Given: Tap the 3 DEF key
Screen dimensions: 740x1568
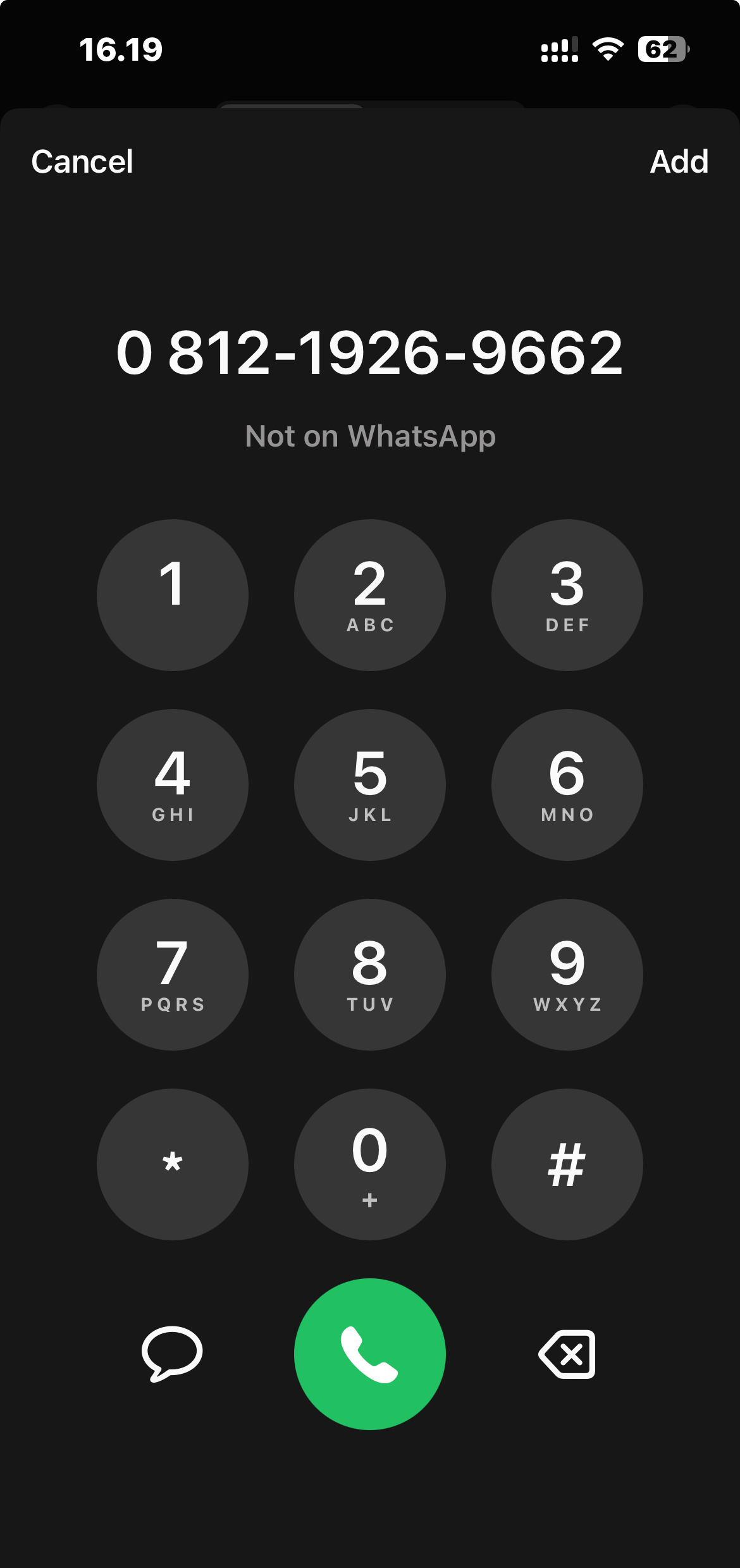Looking at the screenshot, I should (x=567, y=595).
